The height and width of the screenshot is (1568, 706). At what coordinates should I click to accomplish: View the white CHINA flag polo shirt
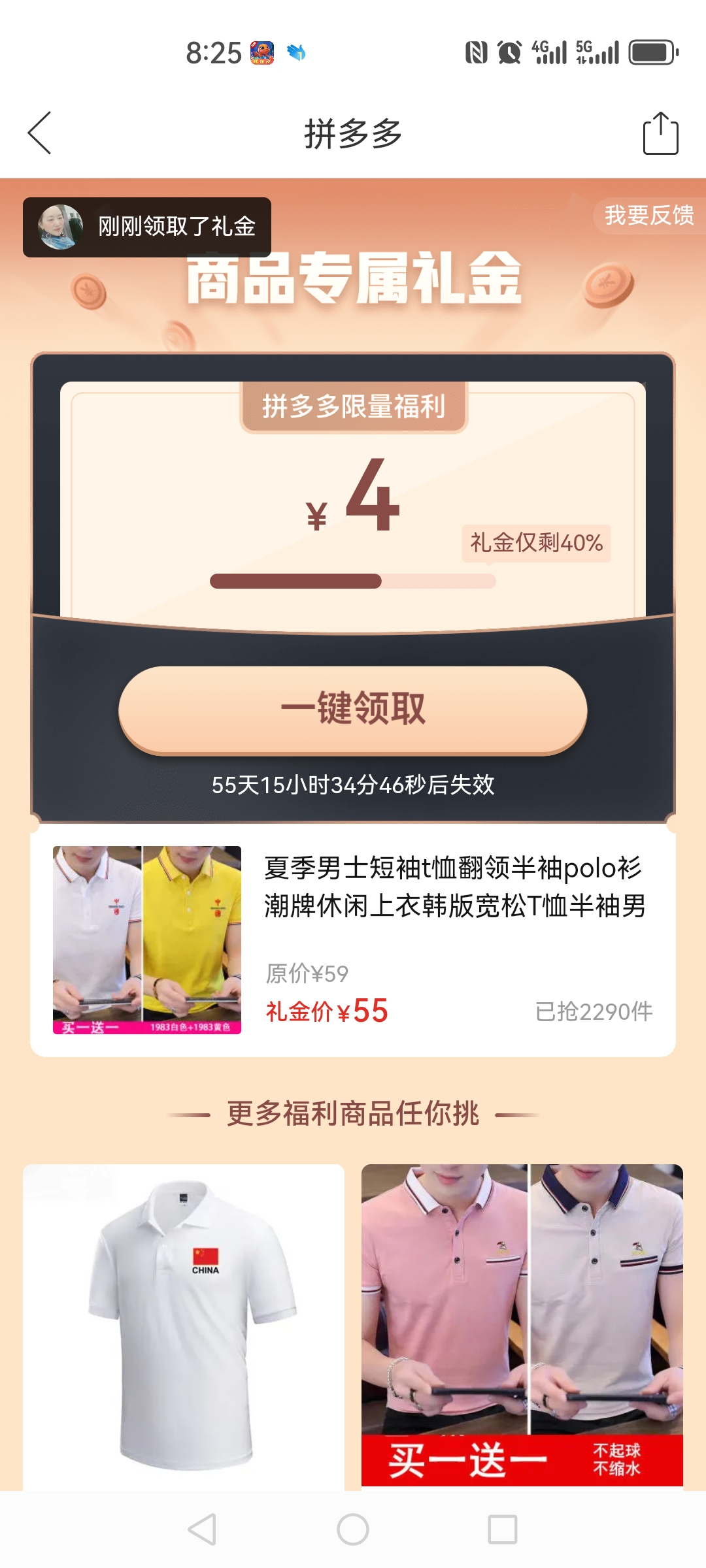point(184,1325)
